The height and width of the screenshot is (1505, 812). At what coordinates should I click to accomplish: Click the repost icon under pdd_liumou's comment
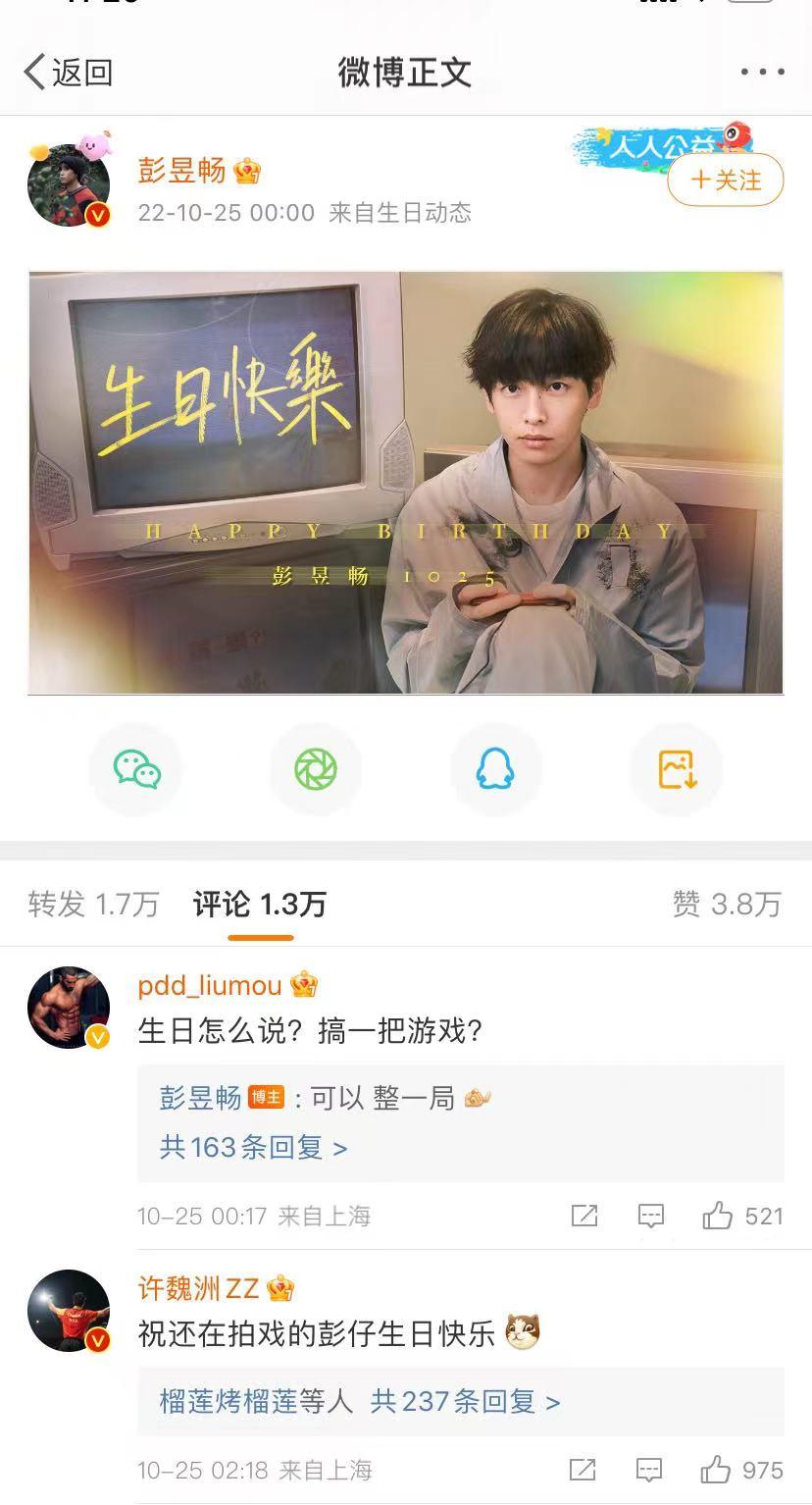[x=584, y=1215]
